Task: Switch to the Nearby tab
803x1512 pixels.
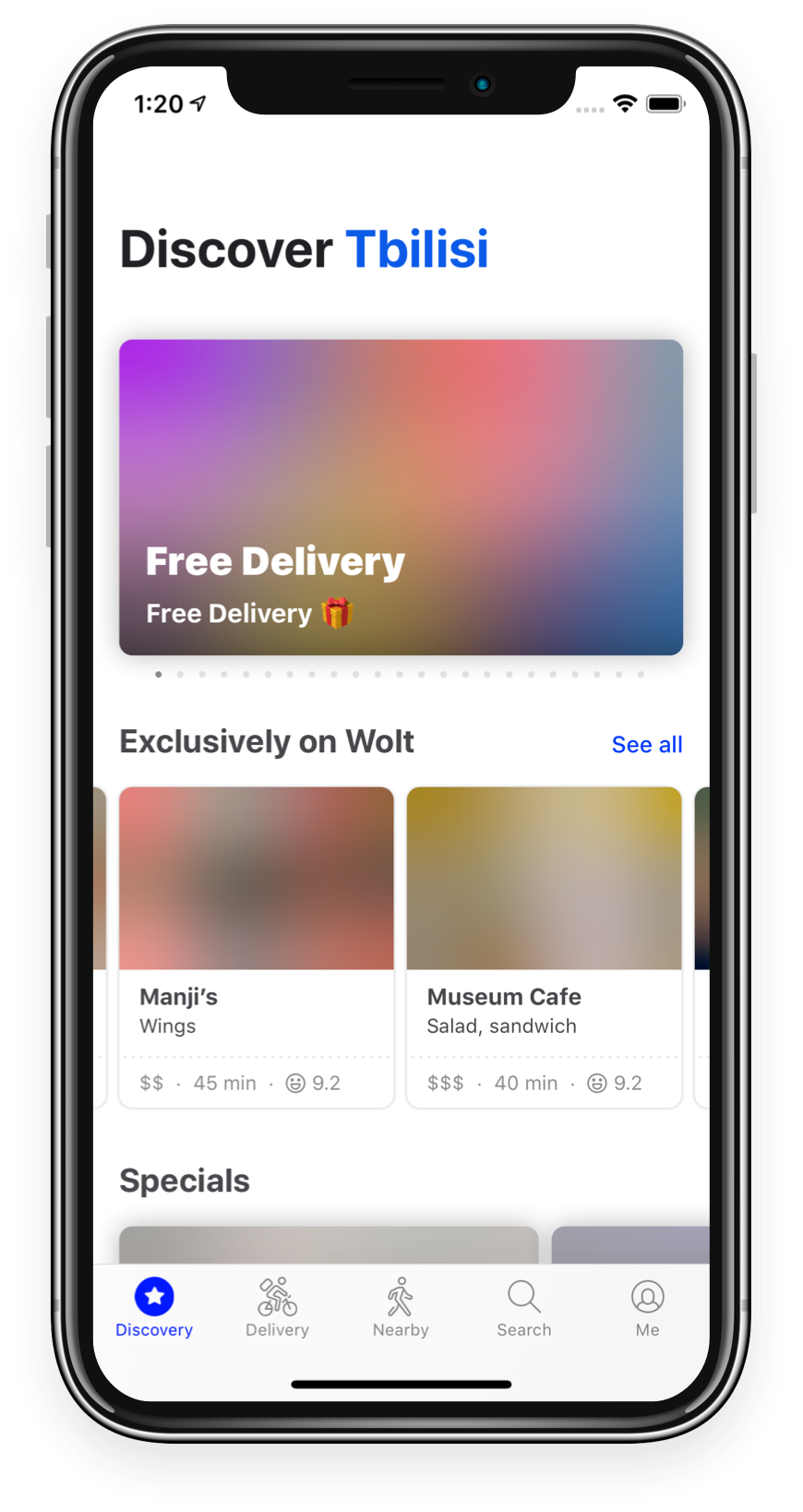Action: click(x=401, y=1307)
